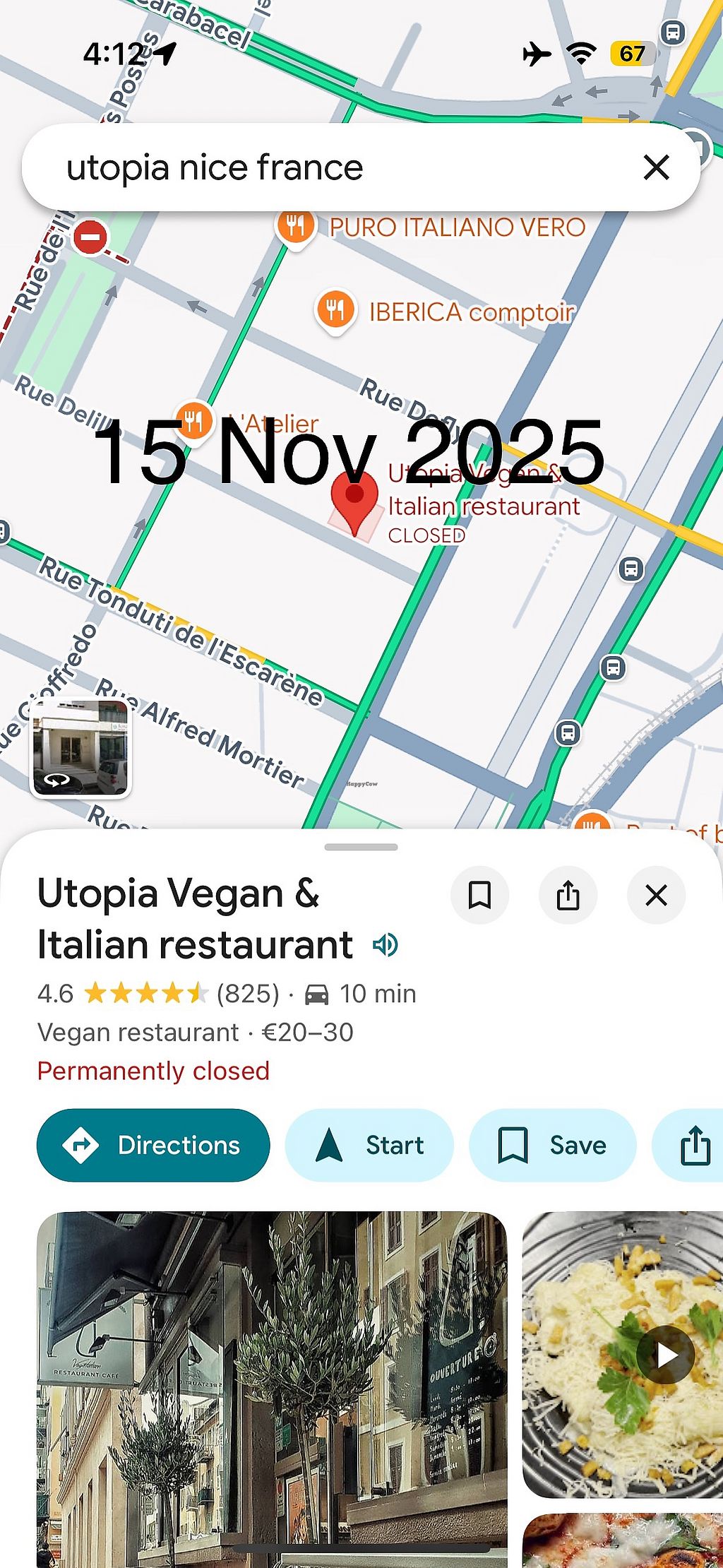Select the L'Atelier restaurant pin
This screenshot has height=1568, width=723.
point(194,421)
